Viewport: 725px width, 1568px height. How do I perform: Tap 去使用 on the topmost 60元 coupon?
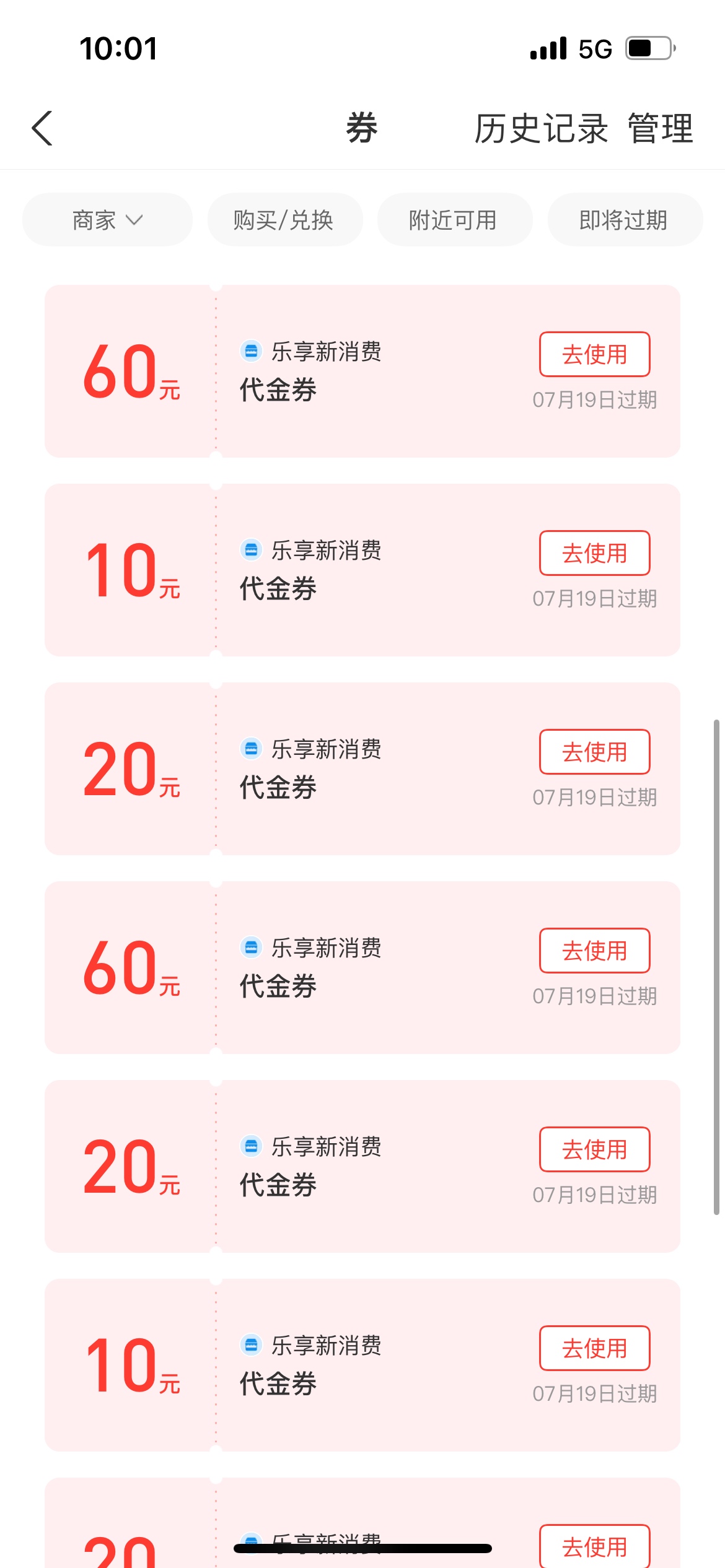click(595, 354)
